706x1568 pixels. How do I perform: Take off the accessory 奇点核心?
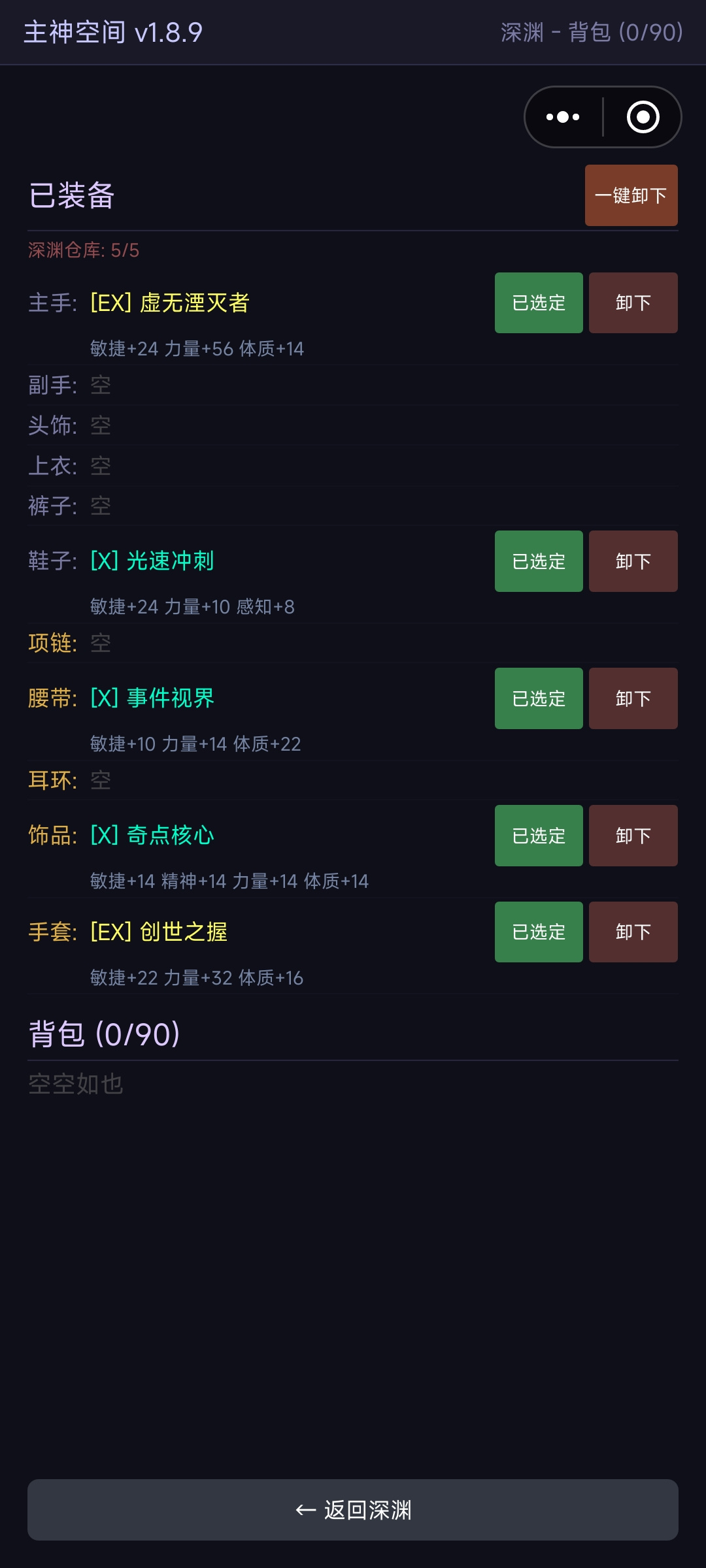tap(633, 836)
